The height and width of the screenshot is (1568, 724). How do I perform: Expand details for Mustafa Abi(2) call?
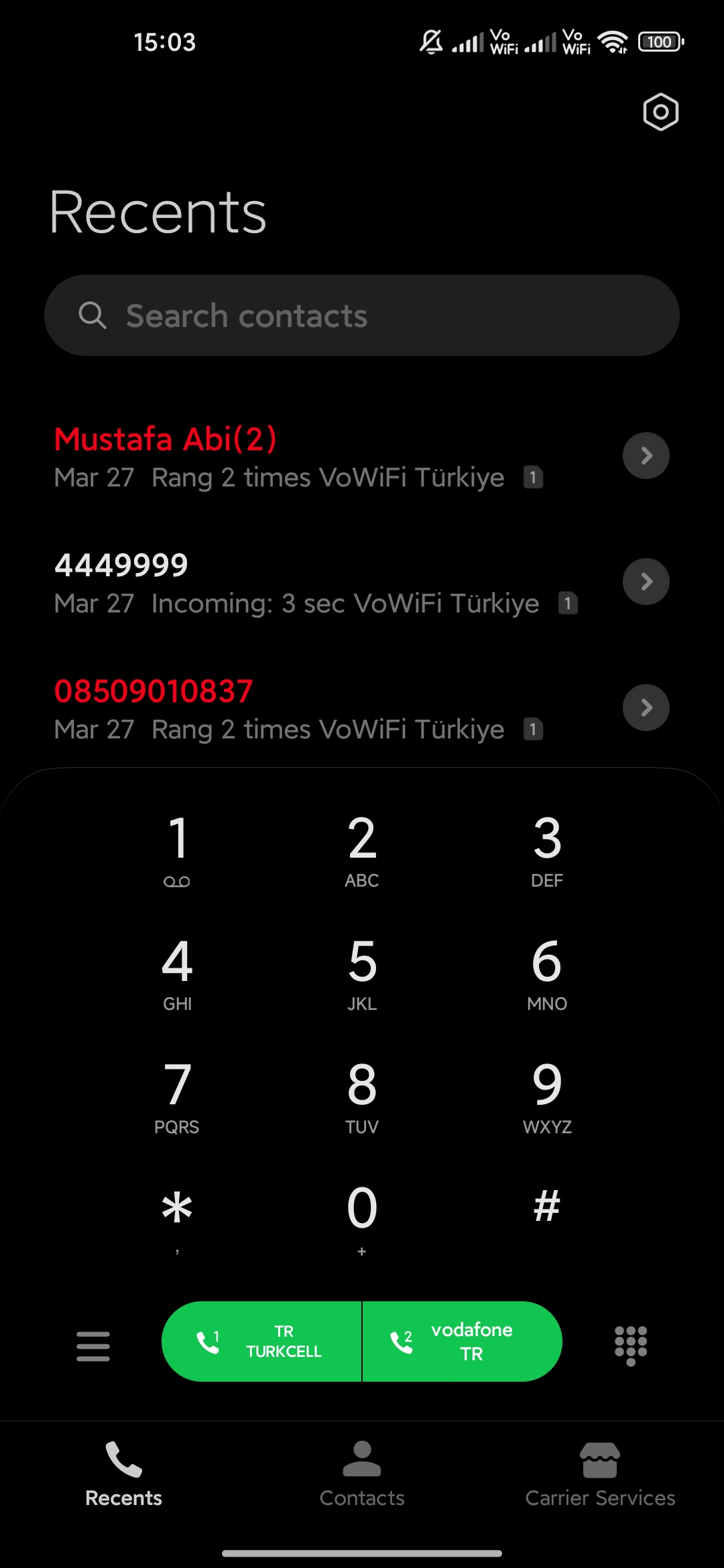coord(646,456)
